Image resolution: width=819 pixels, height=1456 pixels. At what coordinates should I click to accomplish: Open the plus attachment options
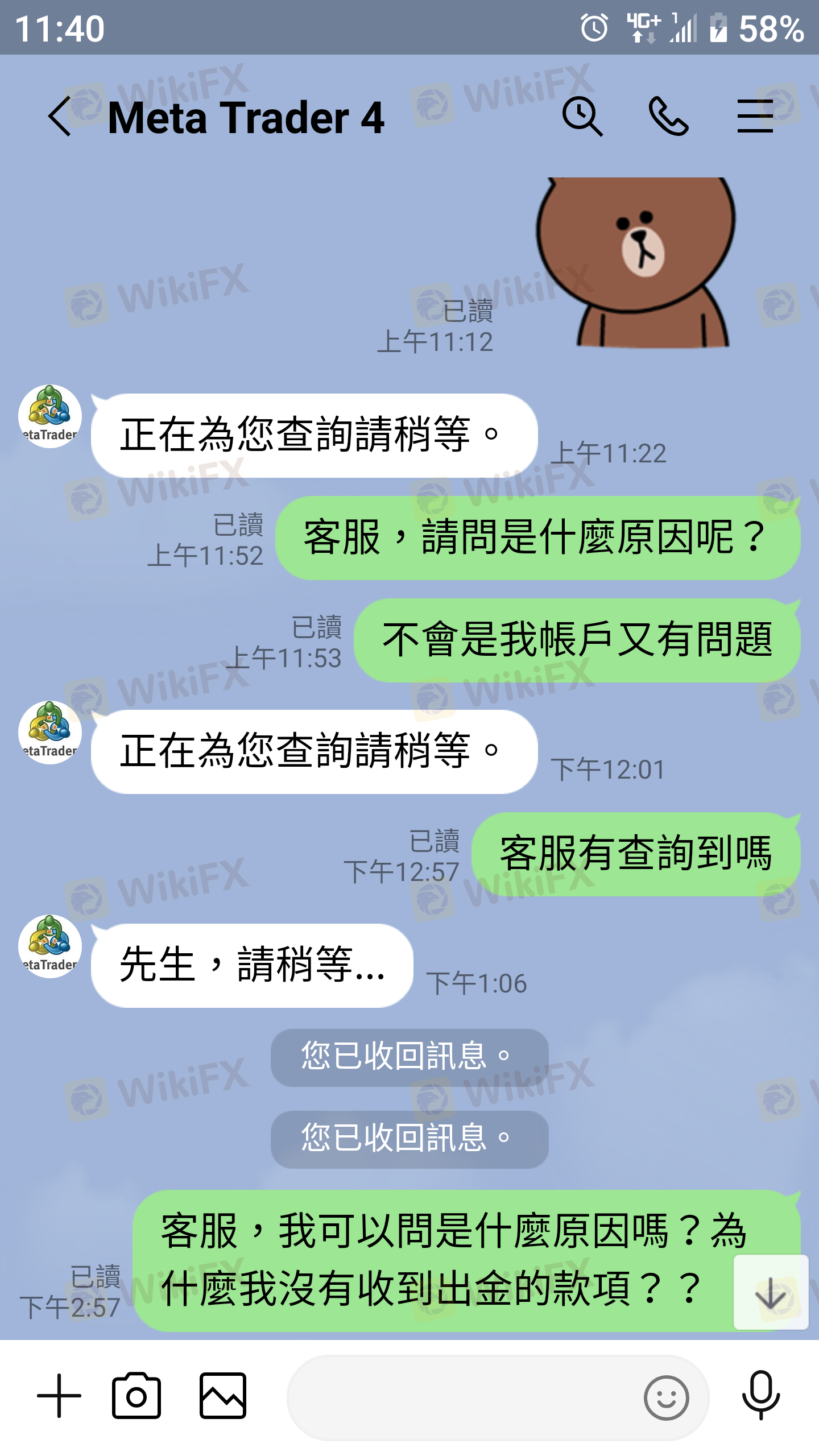coord(59,1396)
